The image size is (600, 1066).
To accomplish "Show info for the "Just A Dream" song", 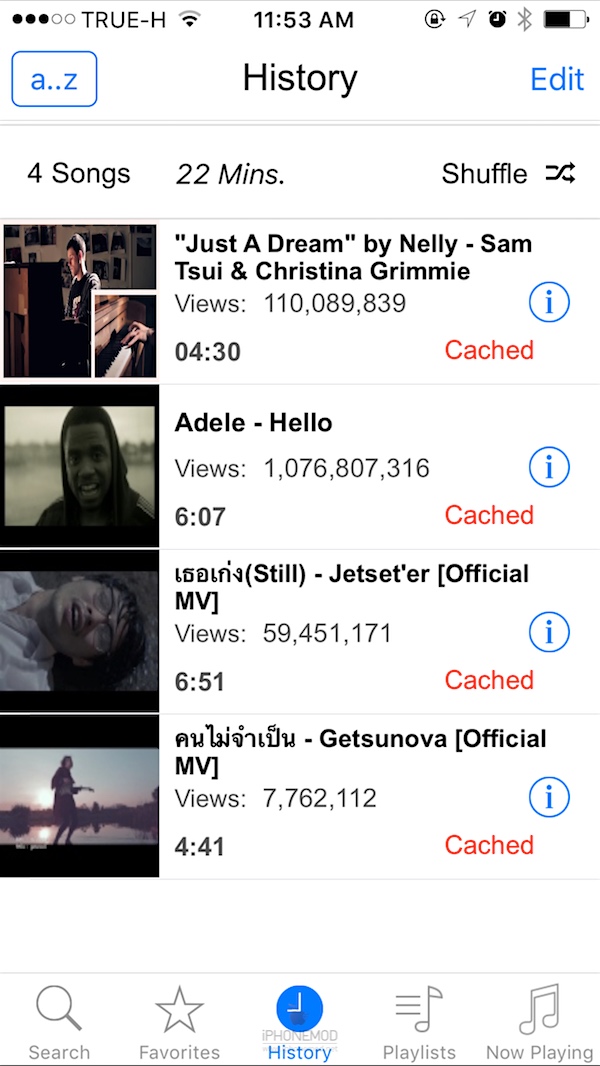I will pos(549,302).
